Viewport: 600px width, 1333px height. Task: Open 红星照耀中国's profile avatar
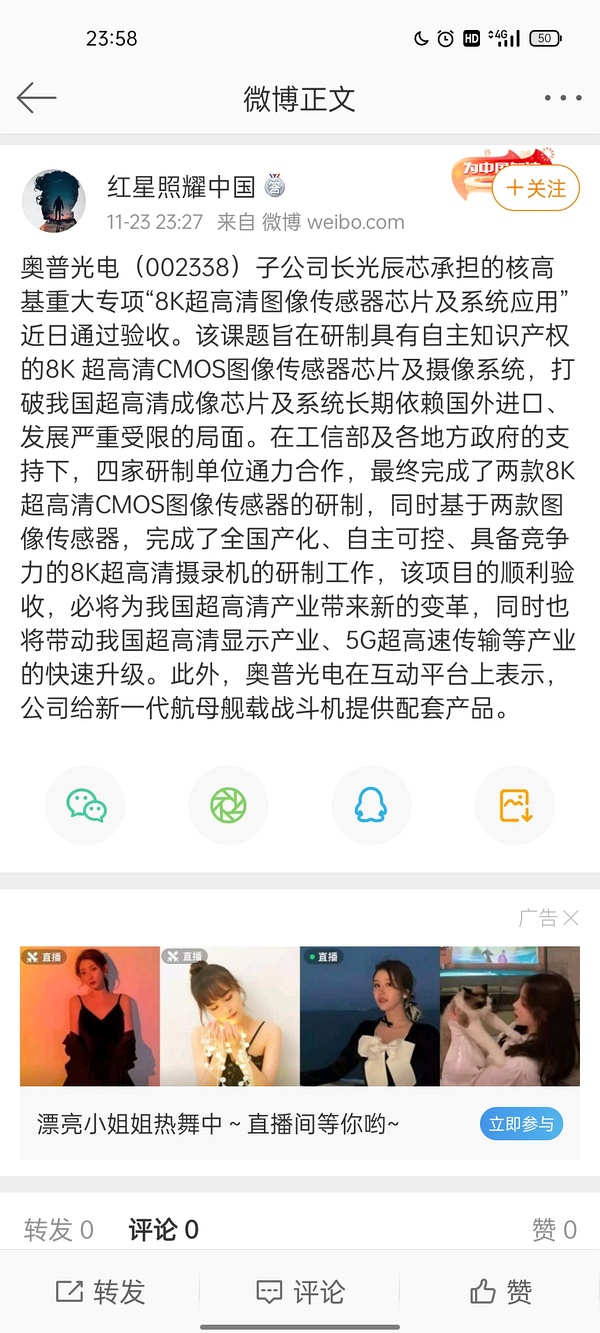[54, 200]
